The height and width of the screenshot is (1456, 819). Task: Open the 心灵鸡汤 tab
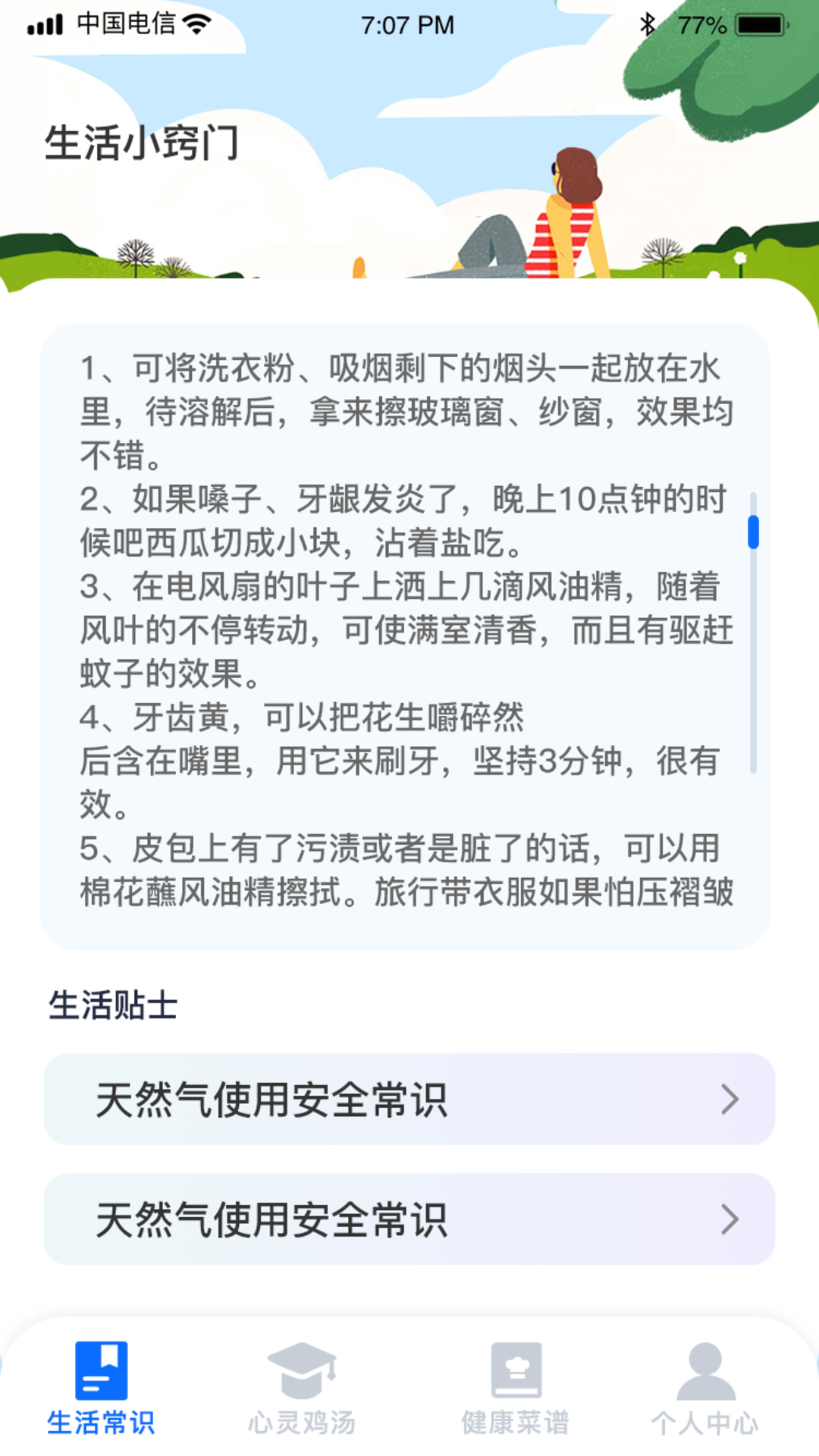(302, 1388)
